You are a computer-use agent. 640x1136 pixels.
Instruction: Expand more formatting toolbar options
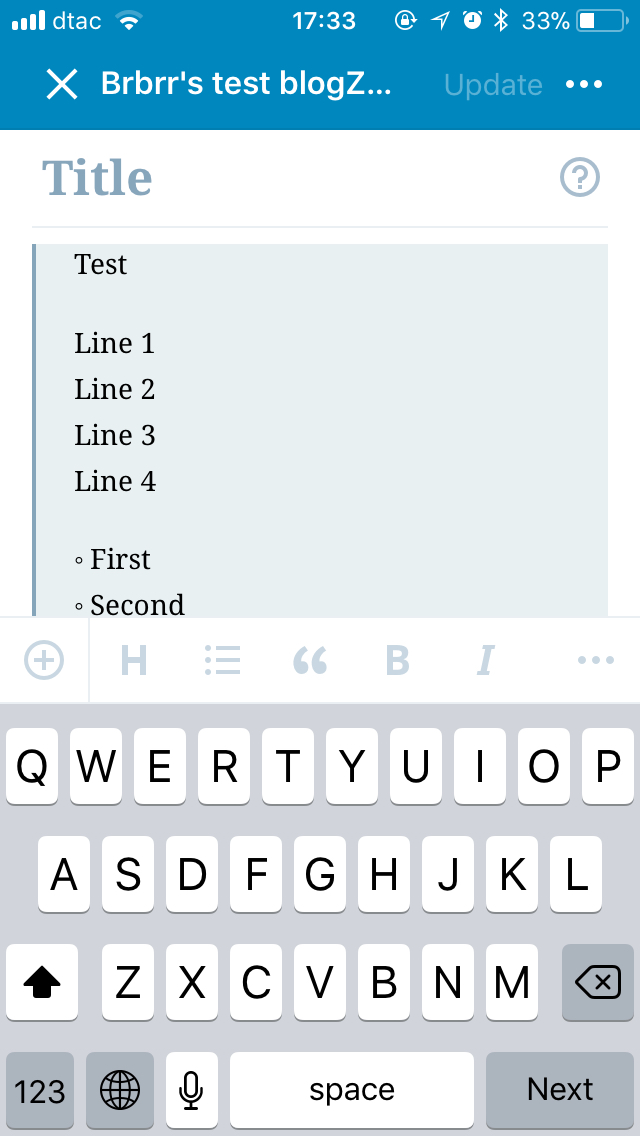tap(596, 660)
